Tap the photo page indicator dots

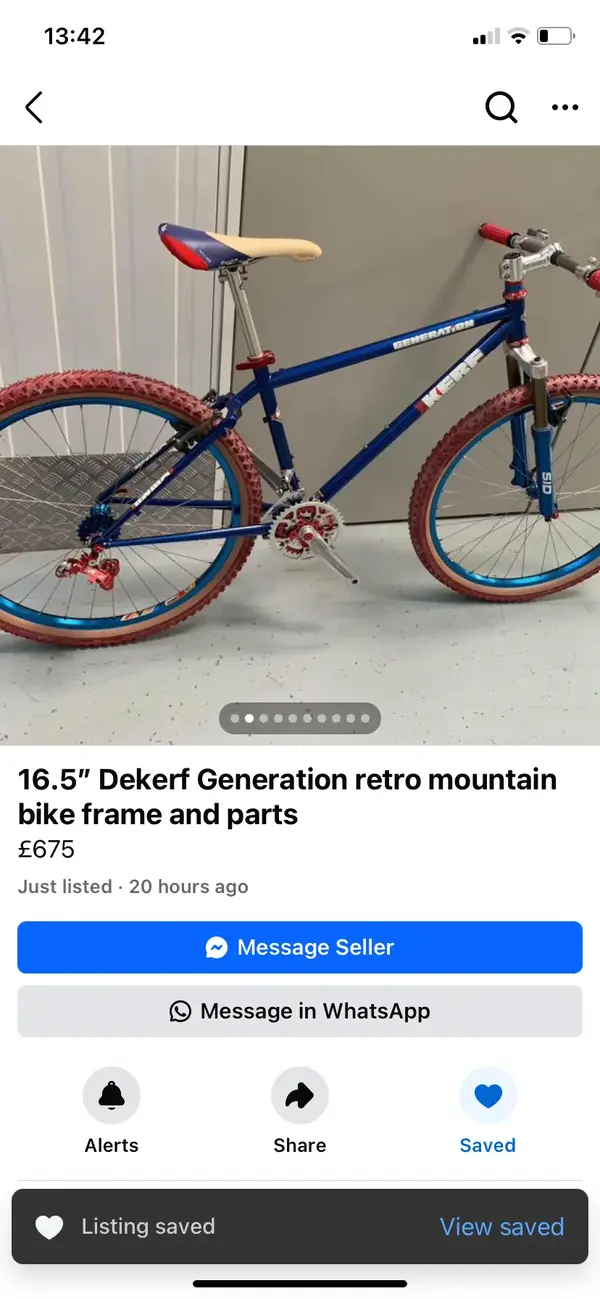pyautogui.click(x=300, y=718)
